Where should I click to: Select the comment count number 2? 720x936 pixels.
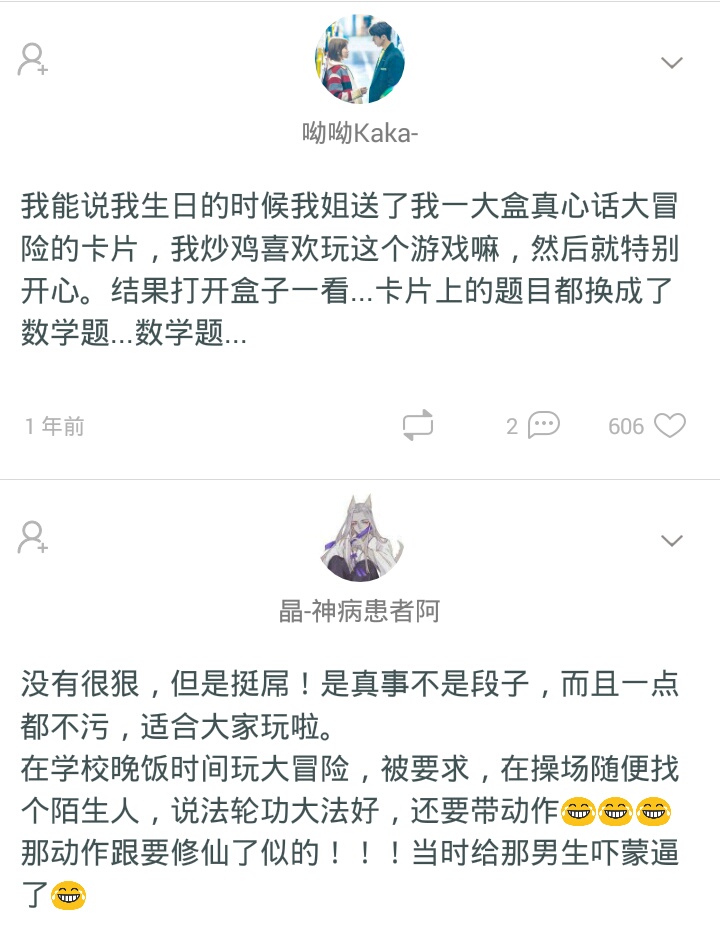[512, 426]
